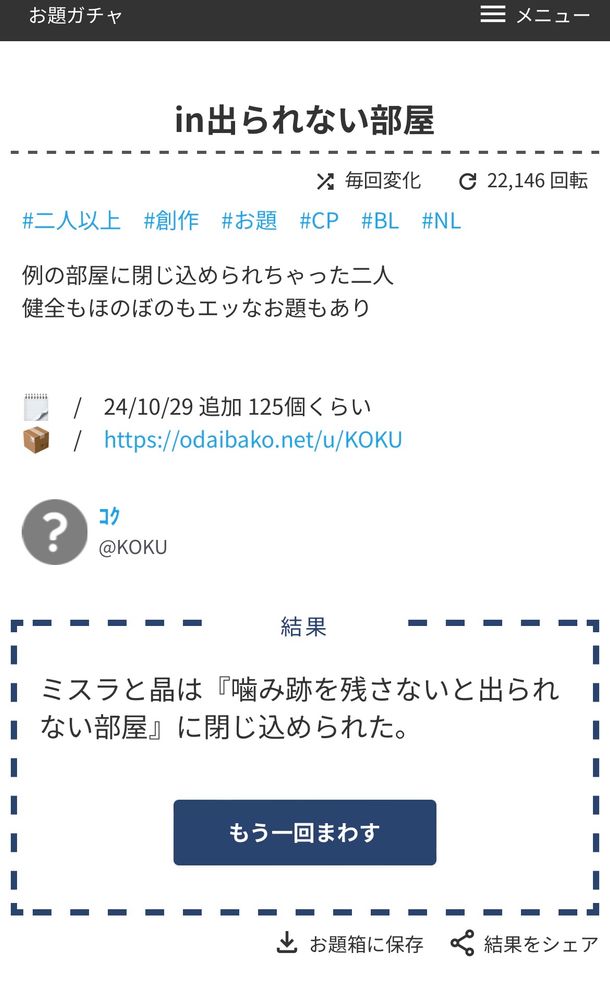The width and height of the screenshot is (610, 1000).
Task: Save result with お題箱に保存
Action: click(350, 944)
